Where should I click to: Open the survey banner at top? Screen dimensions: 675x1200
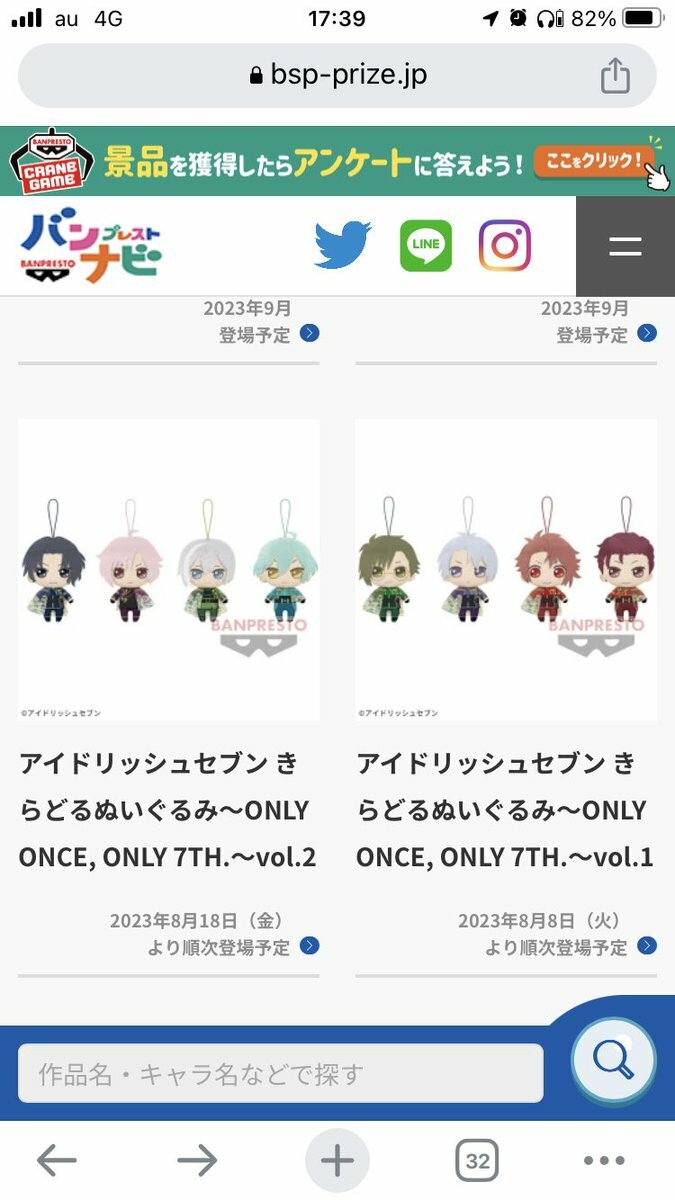[x=337, y=161]
